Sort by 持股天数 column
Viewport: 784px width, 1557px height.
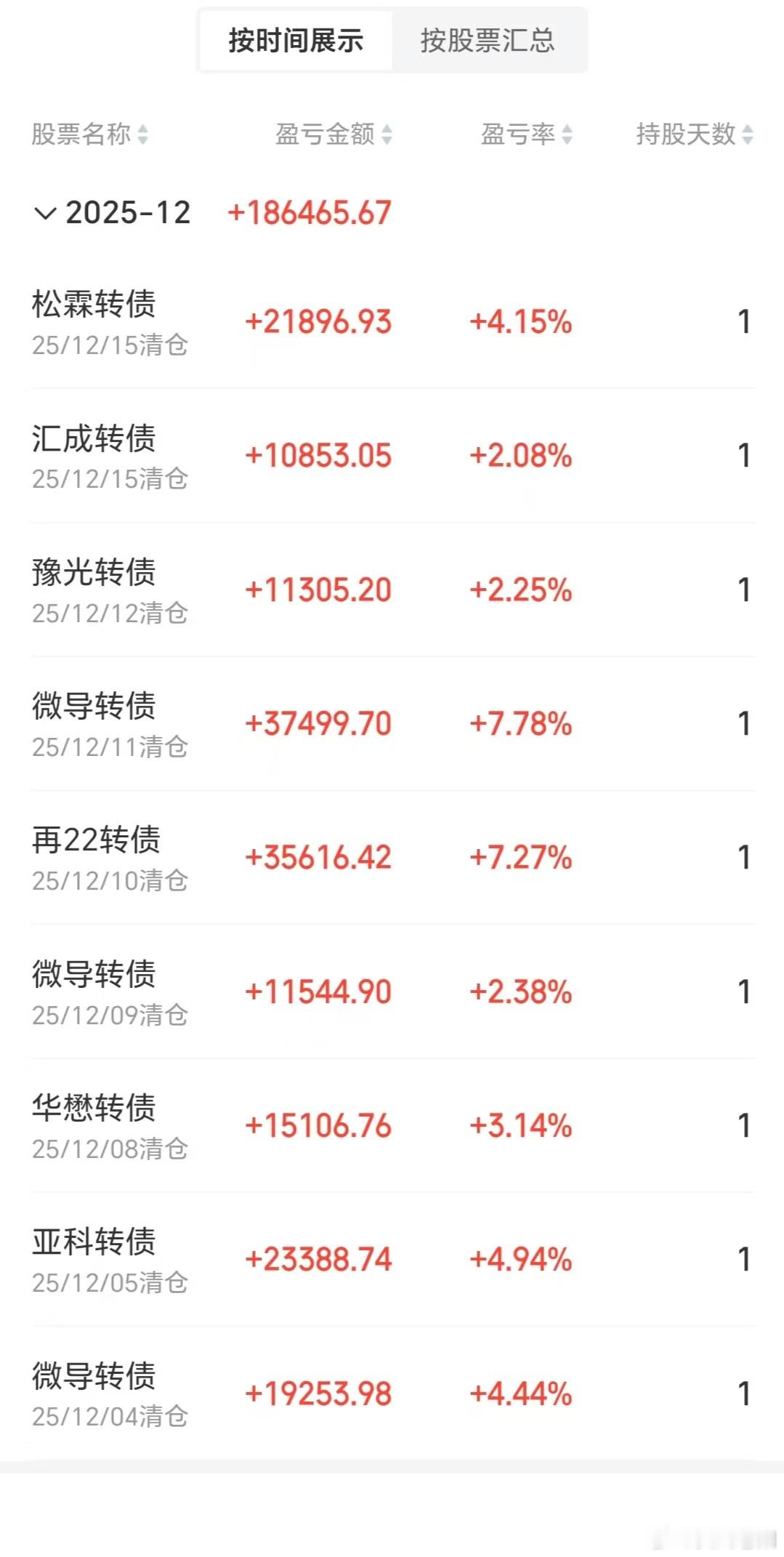tap(694, 134)
